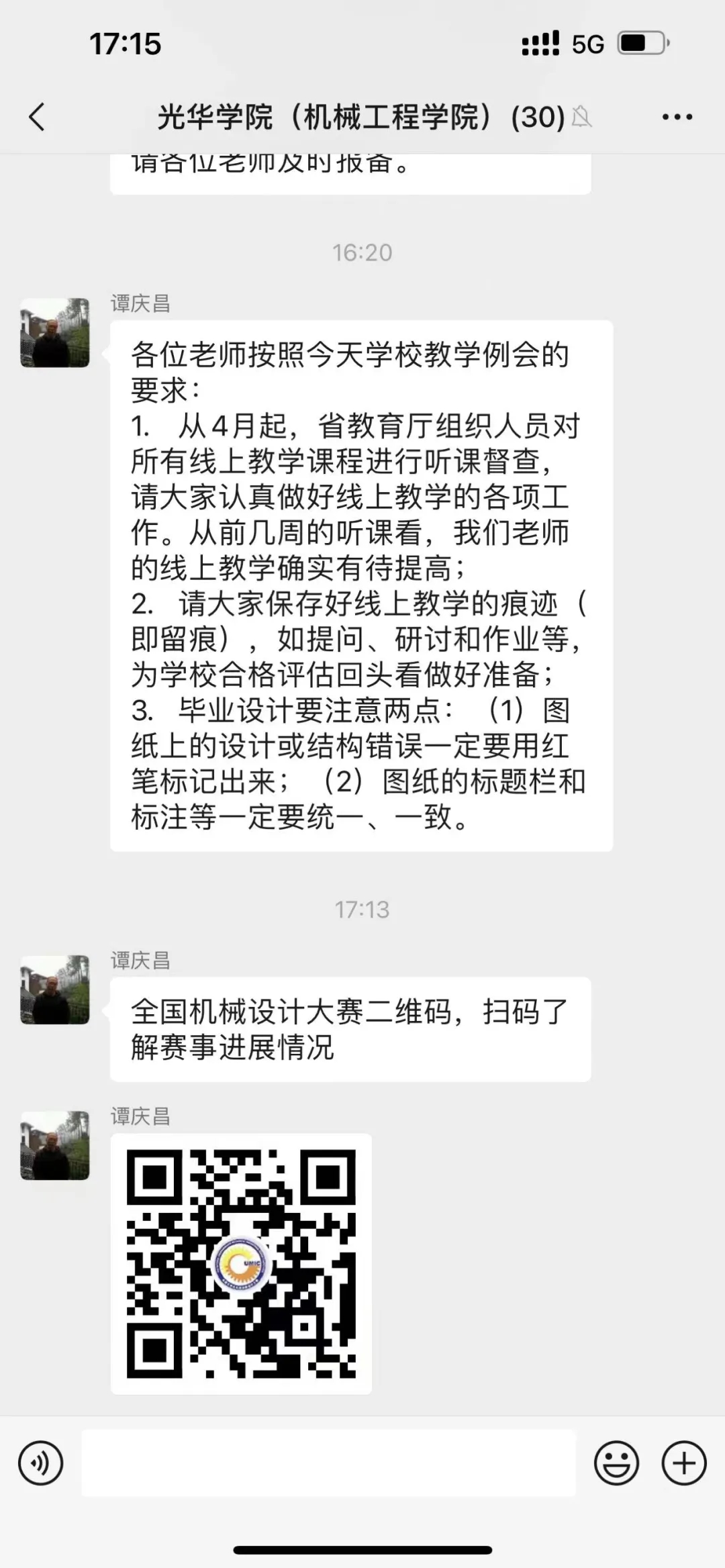Image resolution: width=725 pixels, height=1568 pixels.
Task: Focus the message text field
Action: tap(329, 1463)
